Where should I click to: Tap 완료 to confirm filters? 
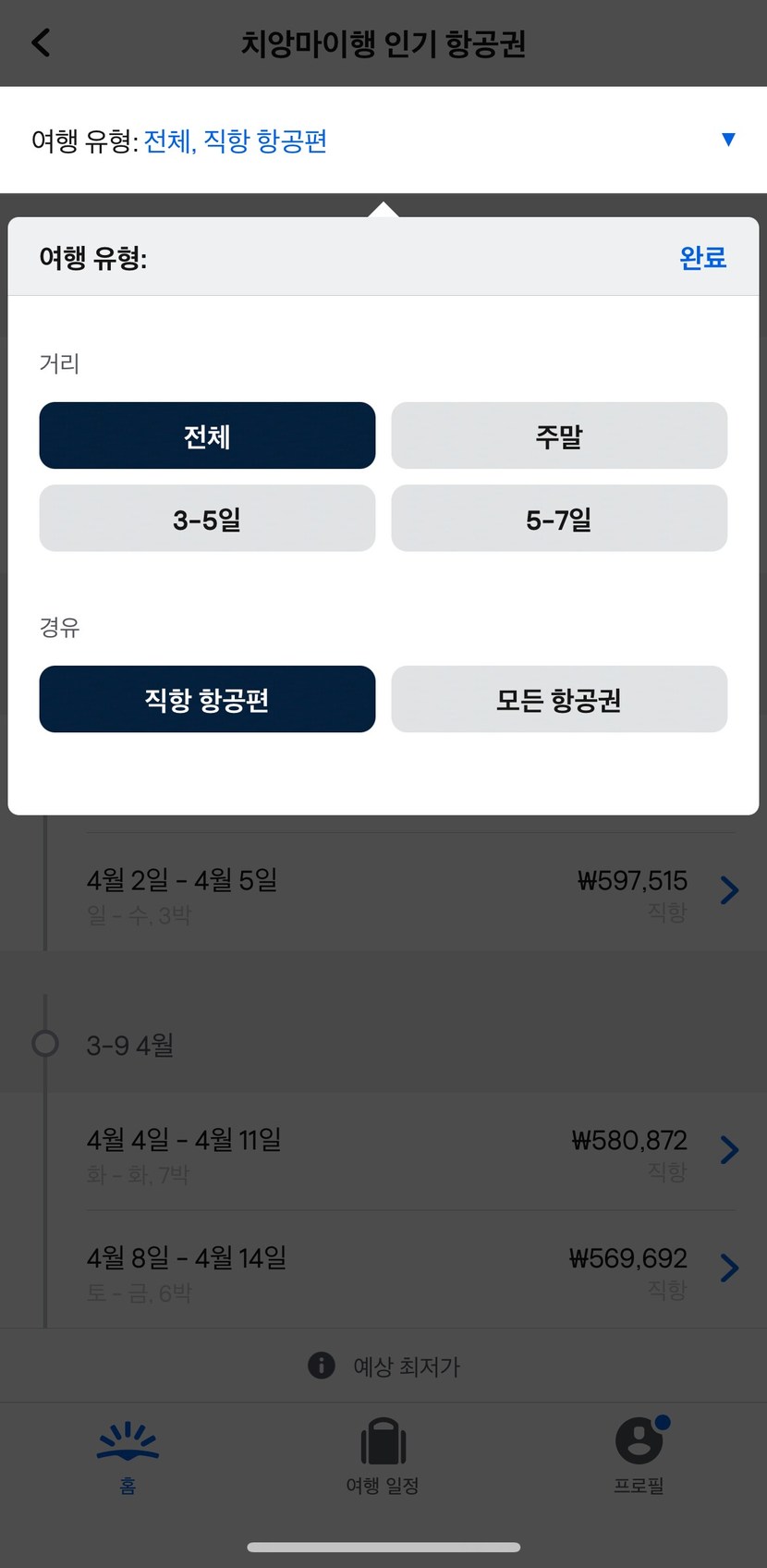703,257
